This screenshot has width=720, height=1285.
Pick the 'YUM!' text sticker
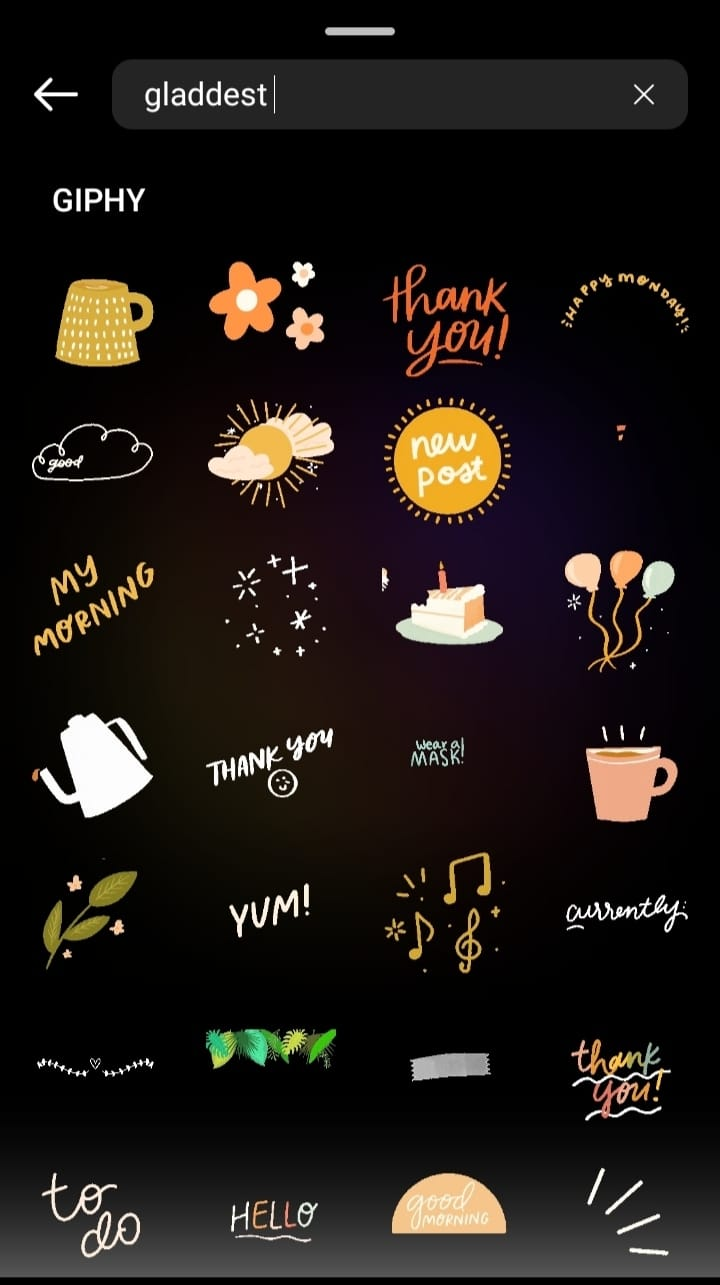[269, 911]
